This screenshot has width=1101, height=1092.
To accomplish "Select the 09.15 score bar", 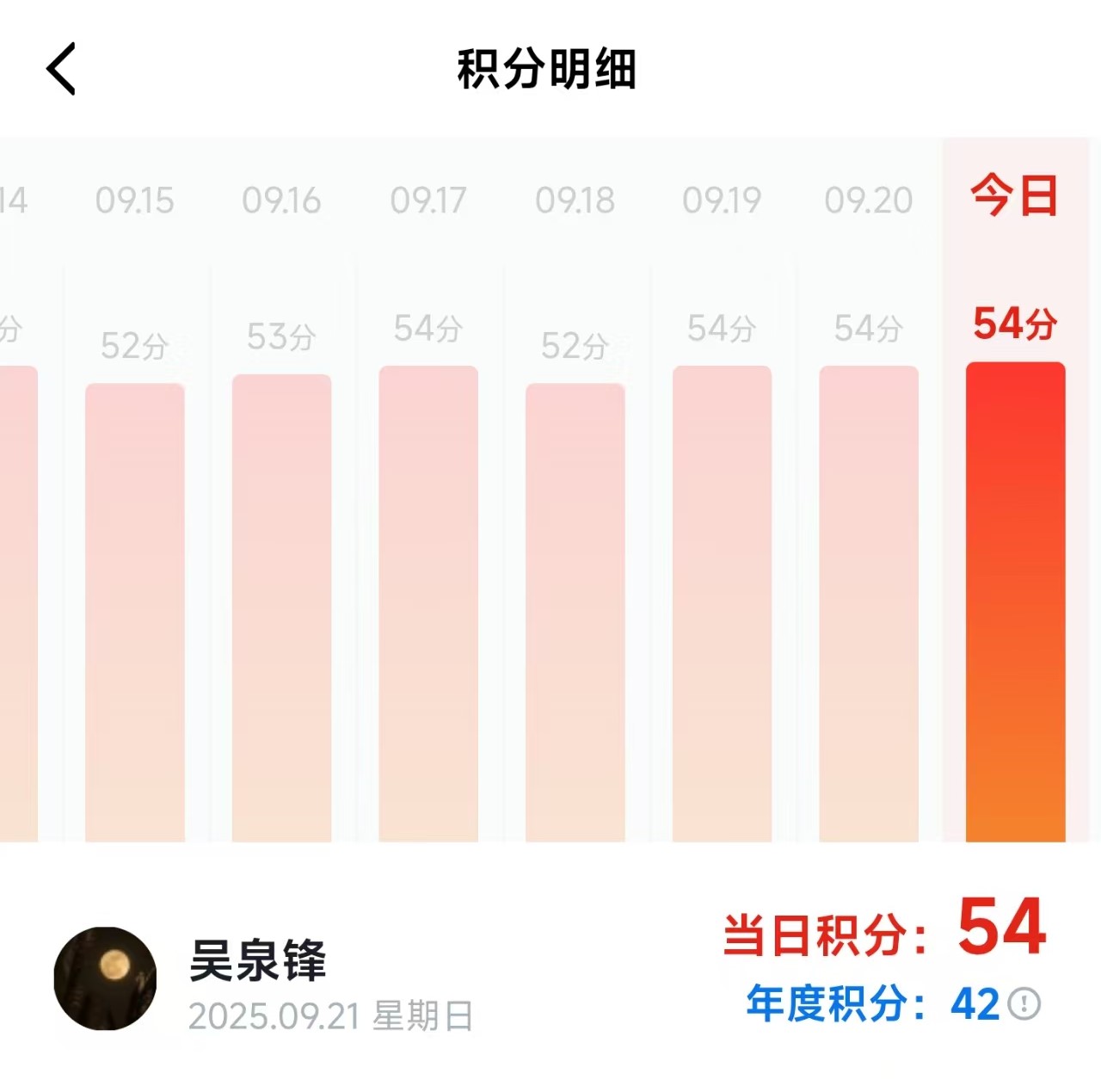I will click(x=134, y=611).
